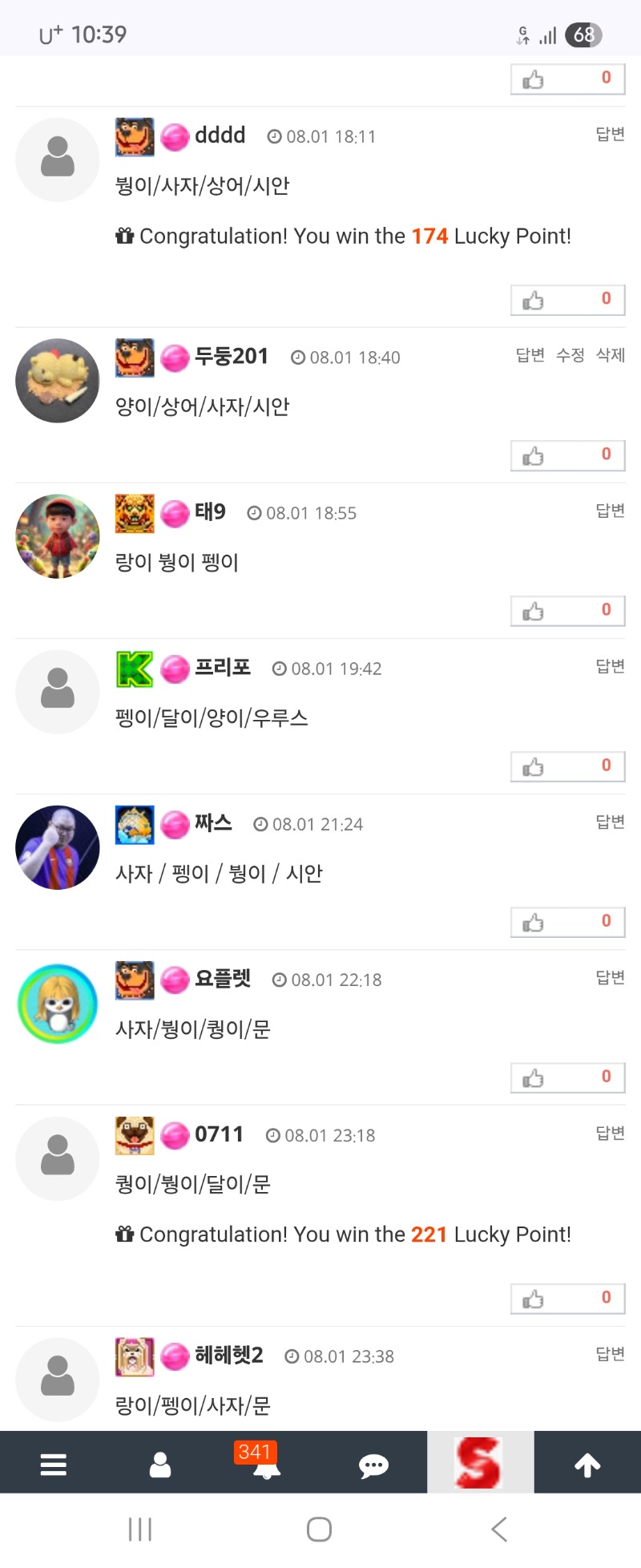
Task: Open the hamburger menu in bottom bar
Action: (53, 1465)
